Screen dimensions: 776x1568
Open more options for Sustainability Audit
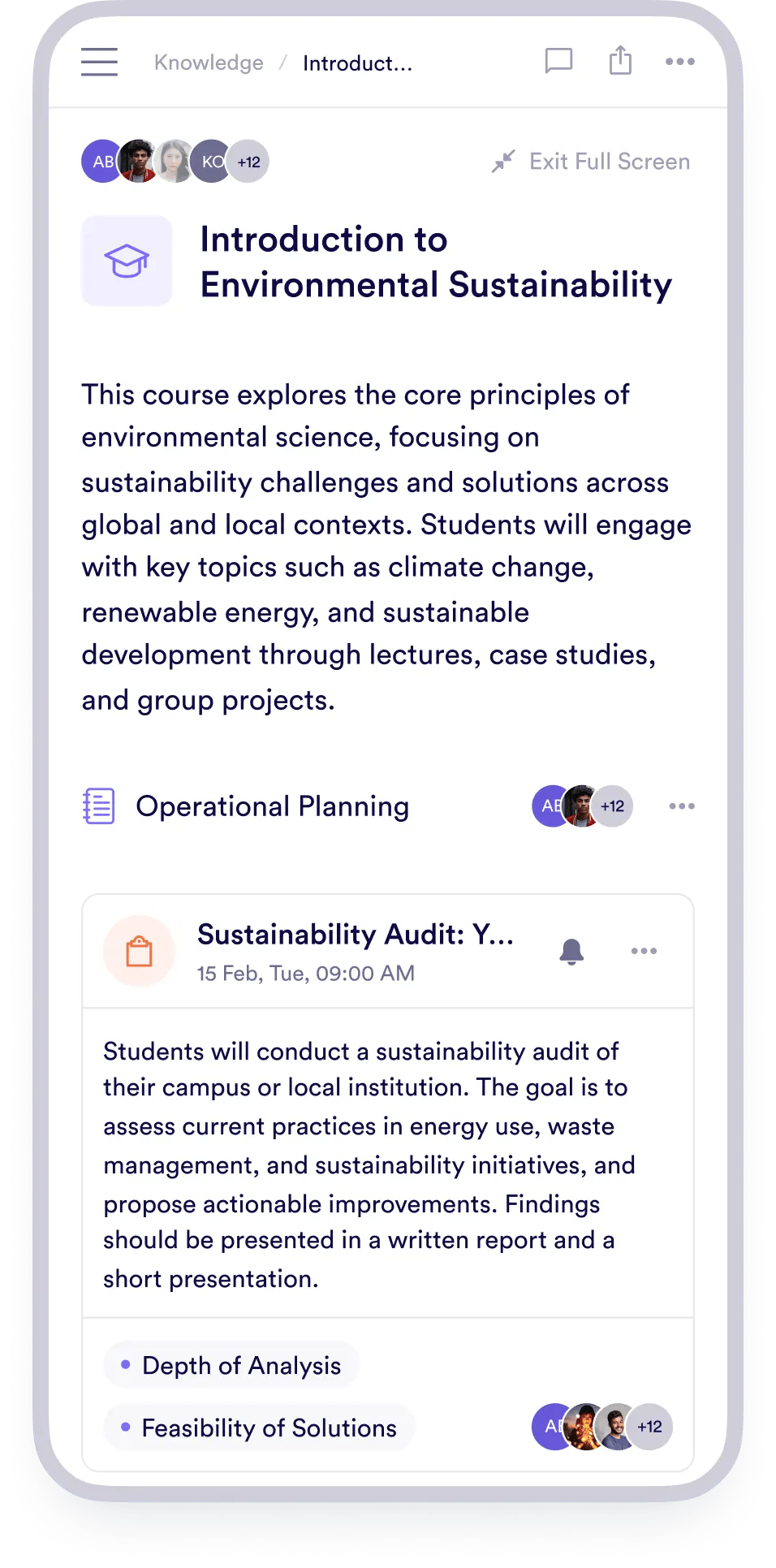click(x=644, y=951)
